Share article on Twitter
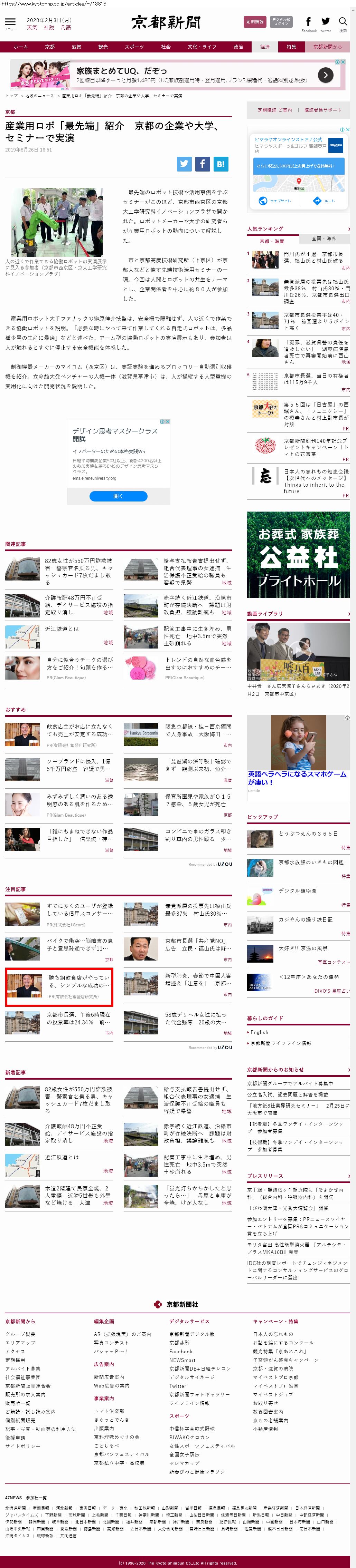Image resolution: width=356 pixels, height=1568 pixels. pos(184,164)
